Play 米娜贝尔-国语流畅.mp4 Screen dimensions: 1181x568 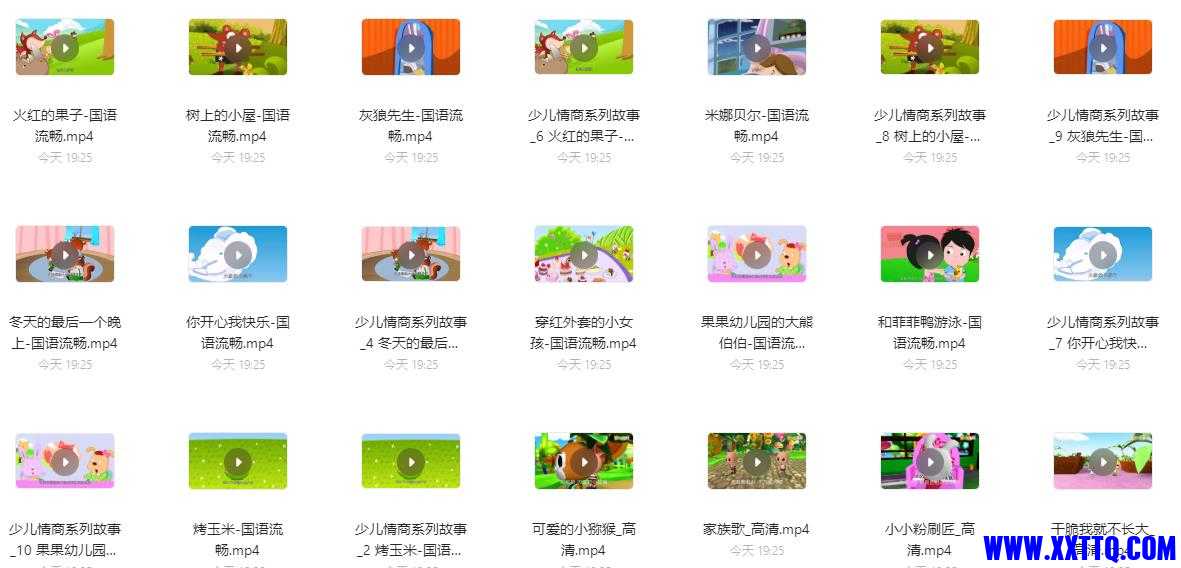point(757,47)
